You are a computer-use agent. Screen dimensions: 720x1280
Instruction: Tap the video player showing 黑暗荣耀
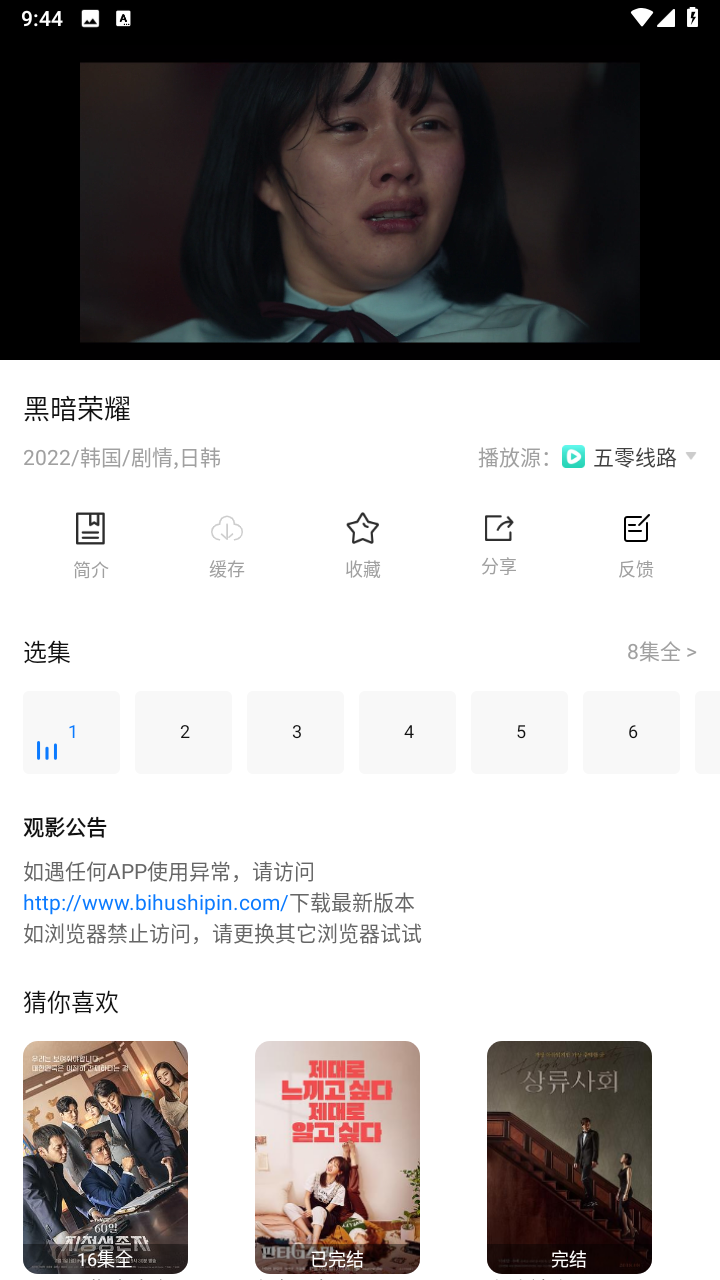pos(360,202)
